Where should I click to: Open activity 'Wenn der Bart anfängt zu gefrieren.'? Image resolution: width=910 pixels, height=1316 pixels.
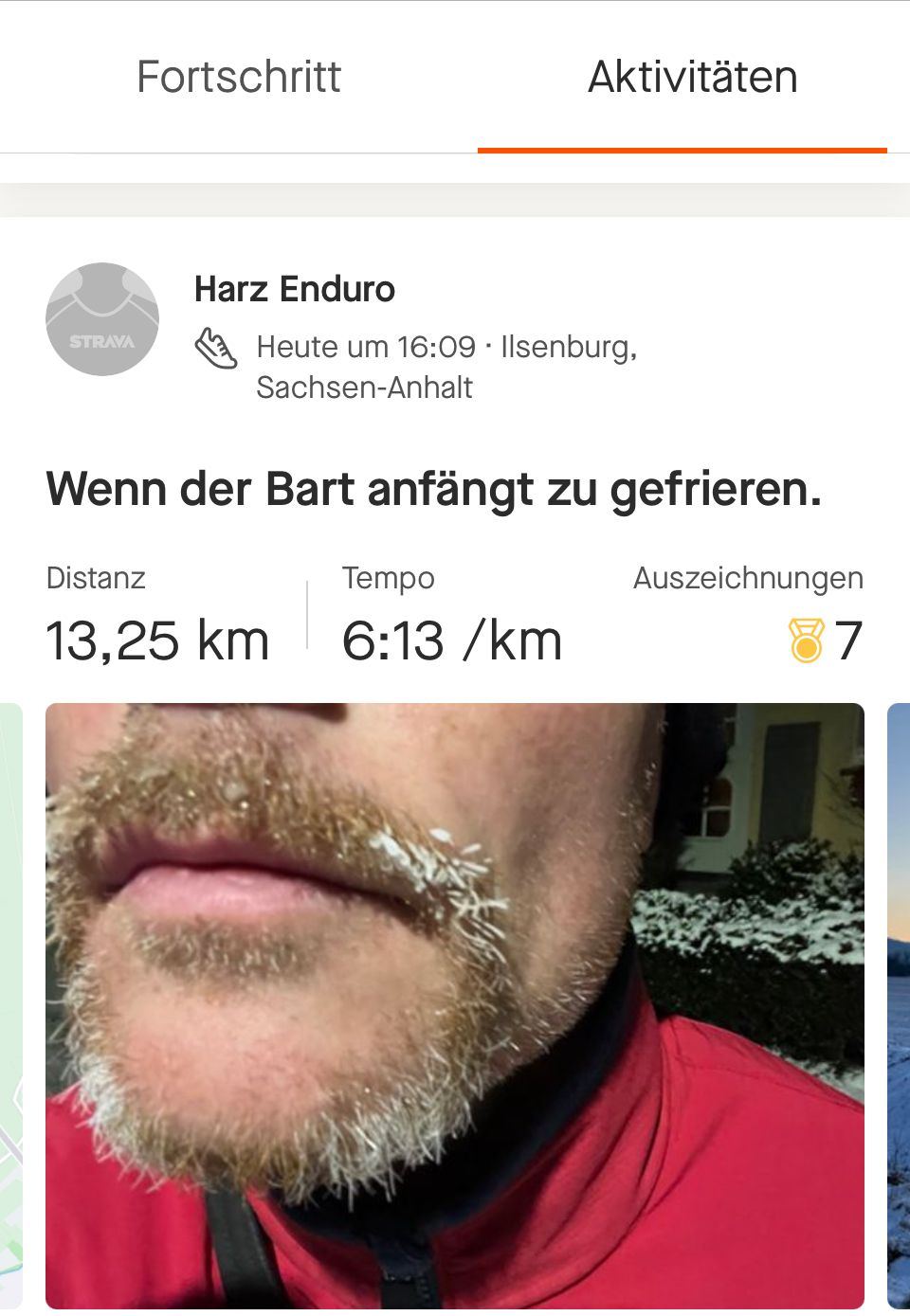(x=433, y=490)
